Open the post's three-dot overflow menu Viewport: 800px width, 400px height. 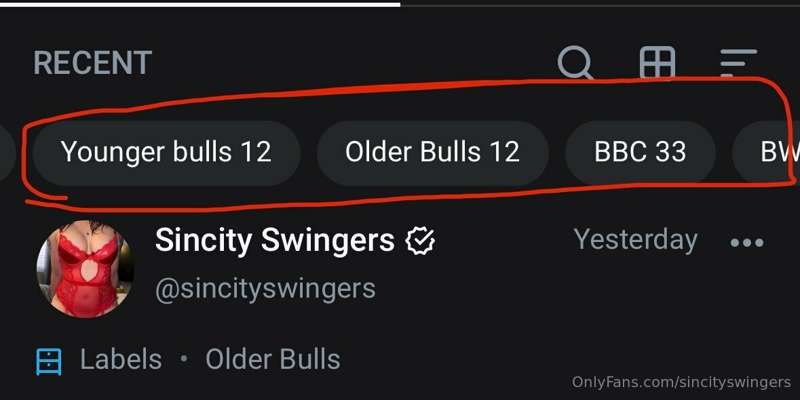[x=747, y=243]
